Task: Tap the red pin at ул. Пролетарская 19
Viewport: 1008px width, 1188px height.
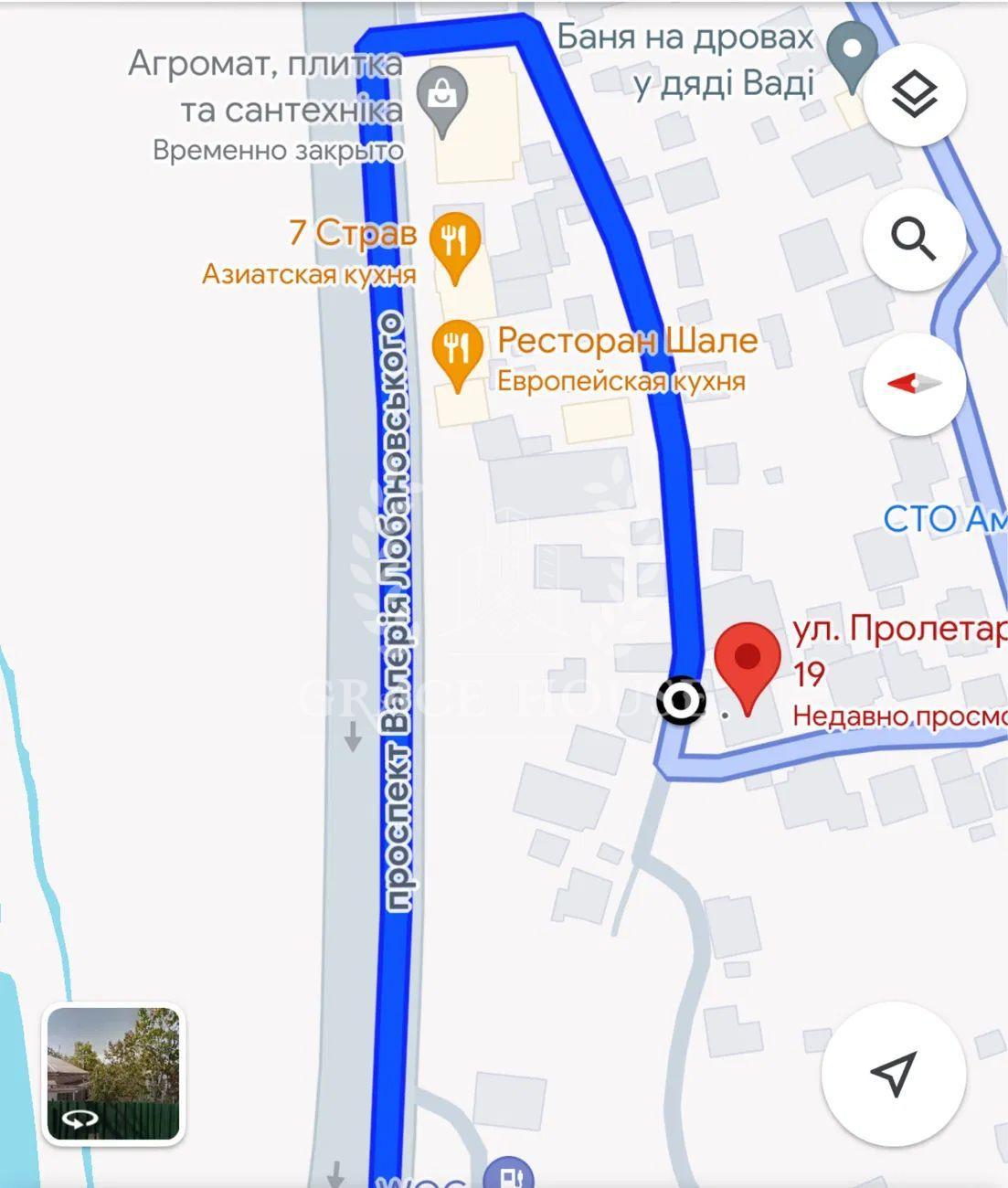Action: pos(748,663)
